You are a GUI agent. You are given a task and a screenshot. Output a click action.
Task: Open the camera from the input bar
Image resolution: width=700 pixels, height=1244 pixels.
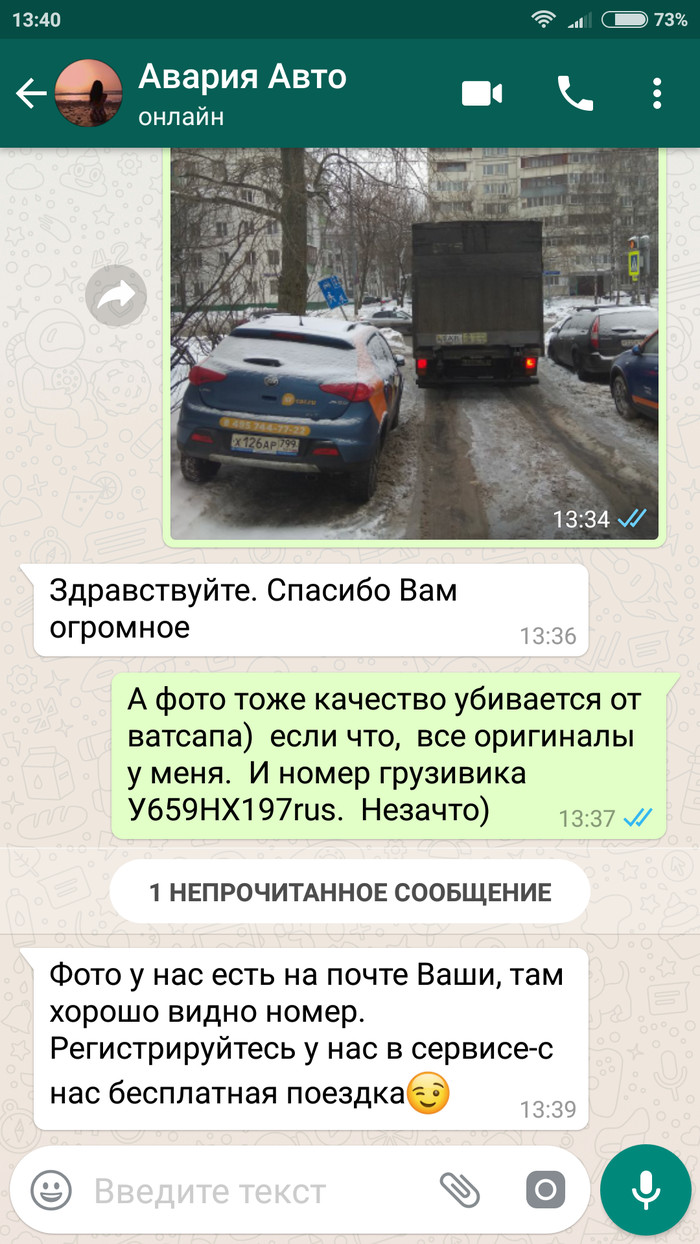pos(545,1191)
